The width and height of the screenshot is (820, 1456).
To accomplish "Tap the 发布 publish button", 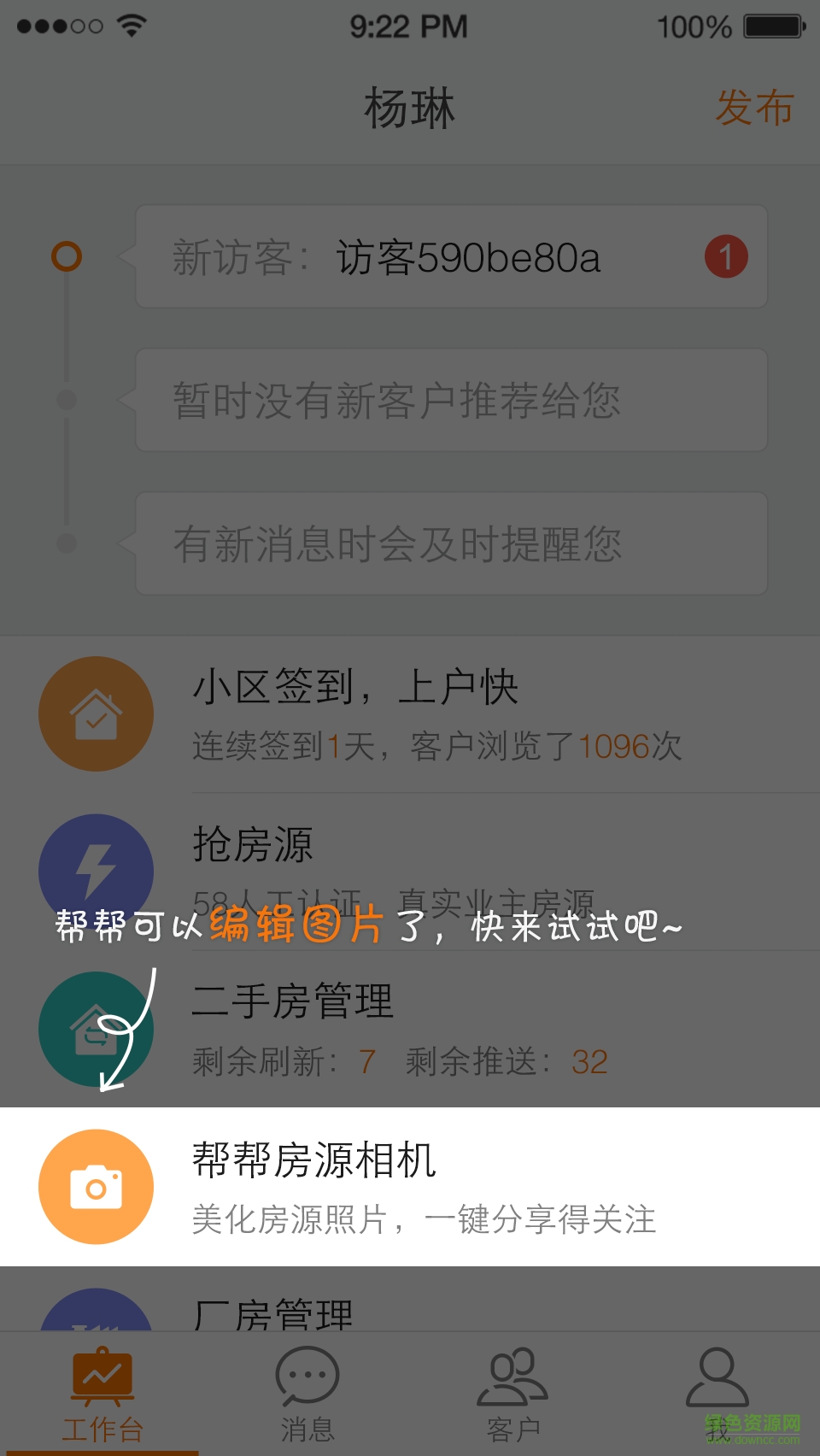I will [x=754, y=109].
